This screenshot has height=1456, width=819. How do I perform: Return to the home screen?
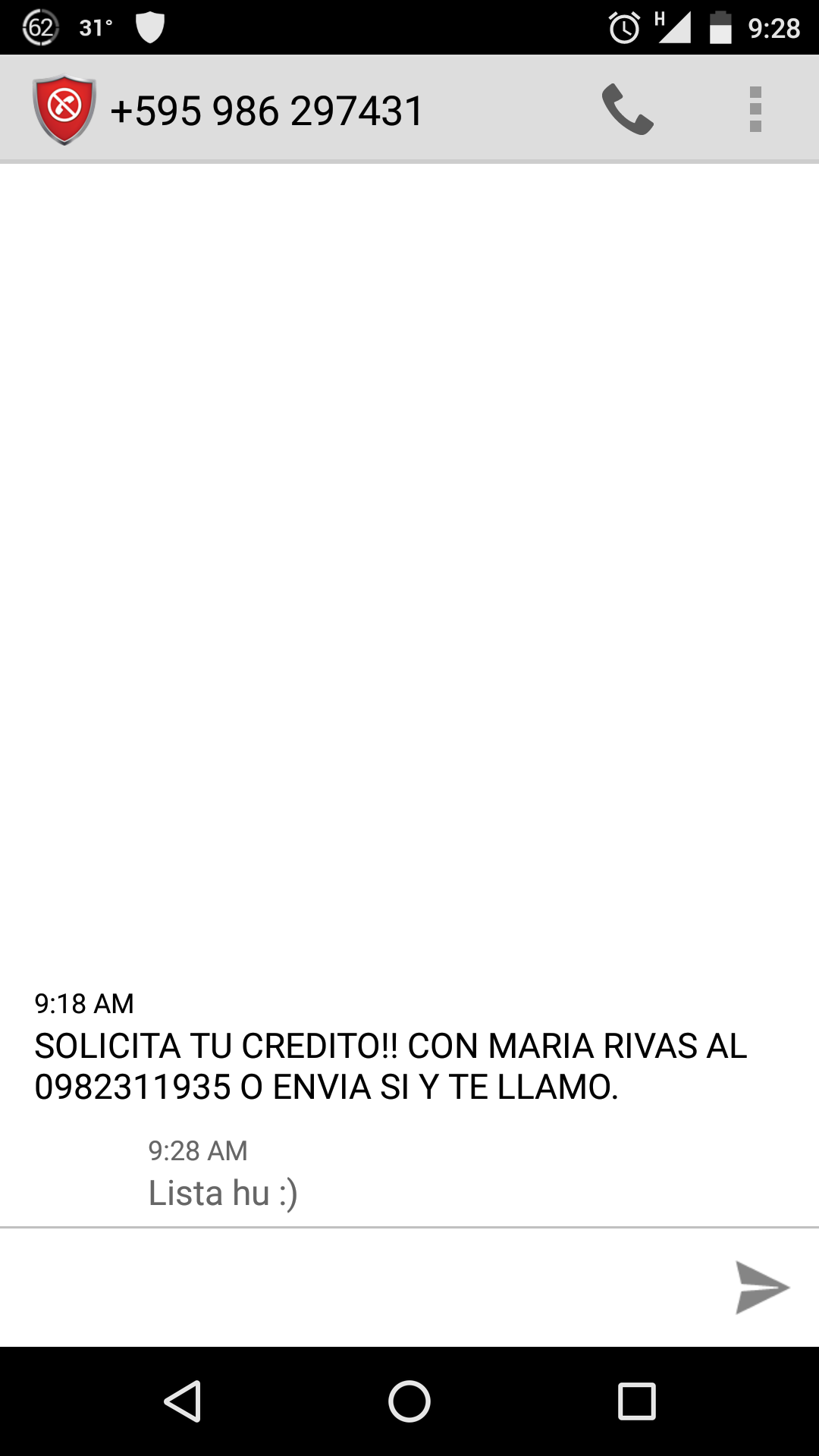pos(409,1401)
